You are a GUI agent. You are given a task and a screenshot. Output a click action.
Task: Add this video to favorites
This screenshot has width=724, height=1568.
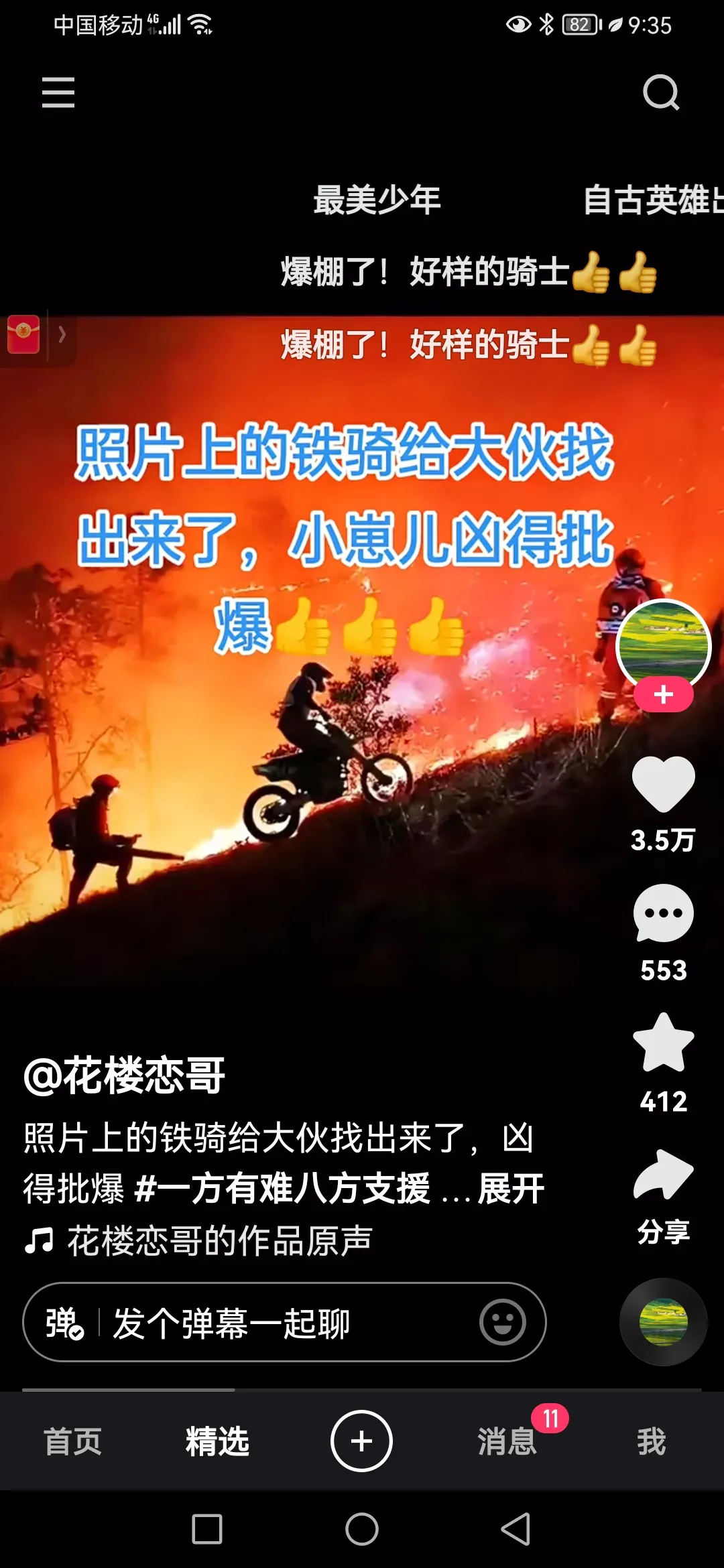(x=663, y=1044)
